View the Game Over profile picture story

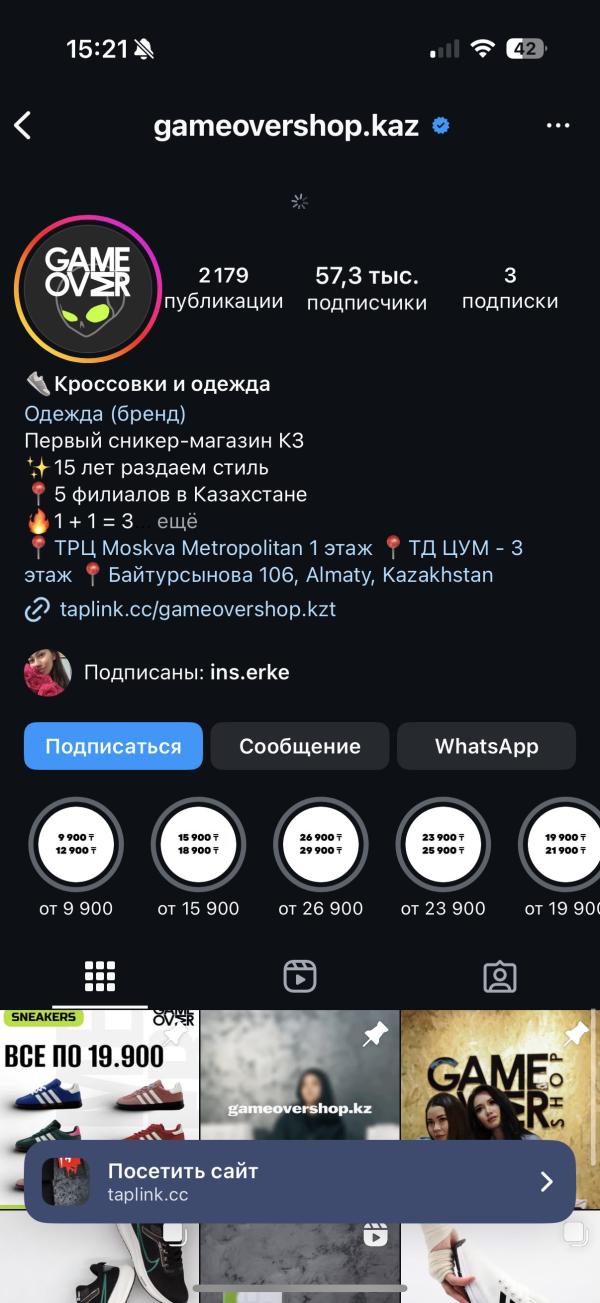coord(90,287)
